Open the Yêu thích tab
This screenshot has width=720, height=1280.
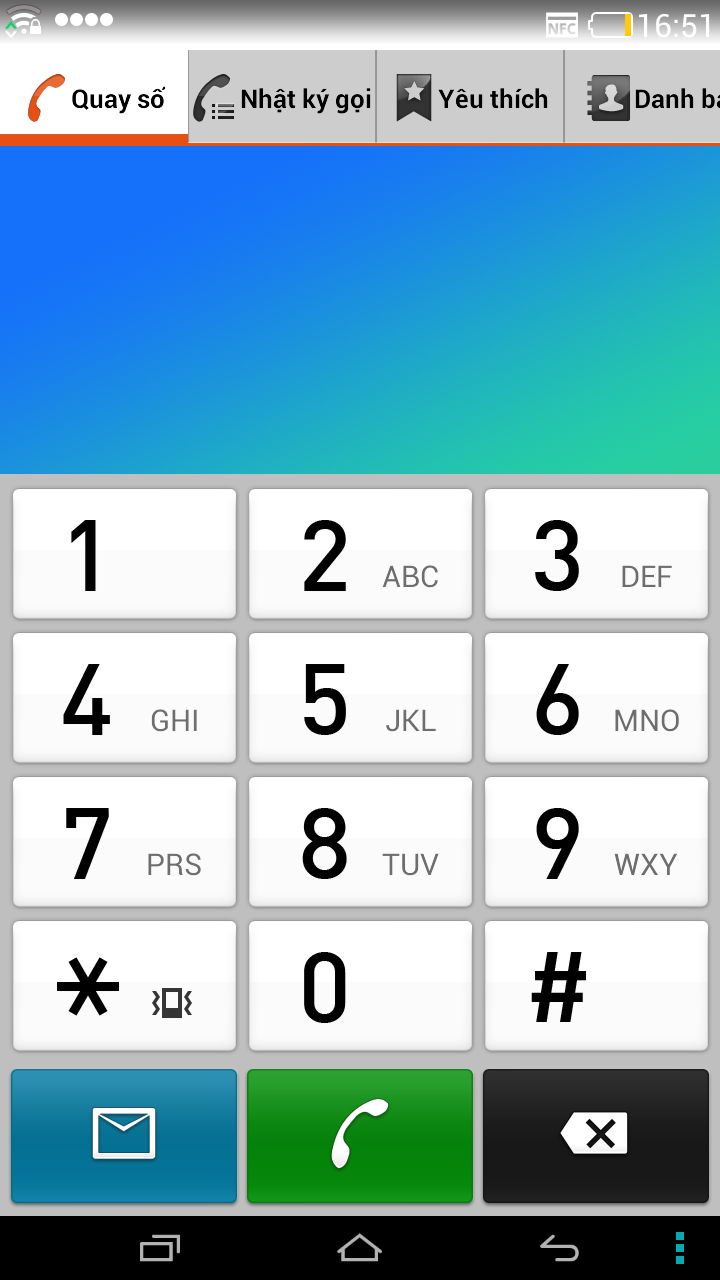pos(471,98)
